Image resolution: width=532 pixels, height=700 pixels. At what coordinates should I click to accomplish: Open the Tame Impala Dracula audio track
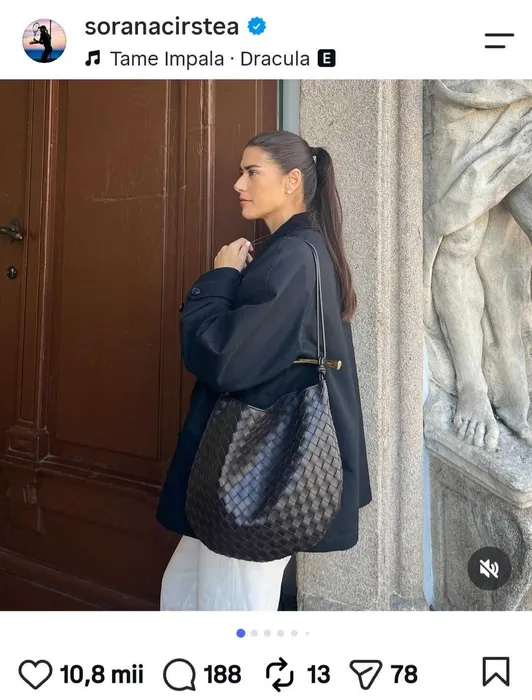click(x=210, y=58)
